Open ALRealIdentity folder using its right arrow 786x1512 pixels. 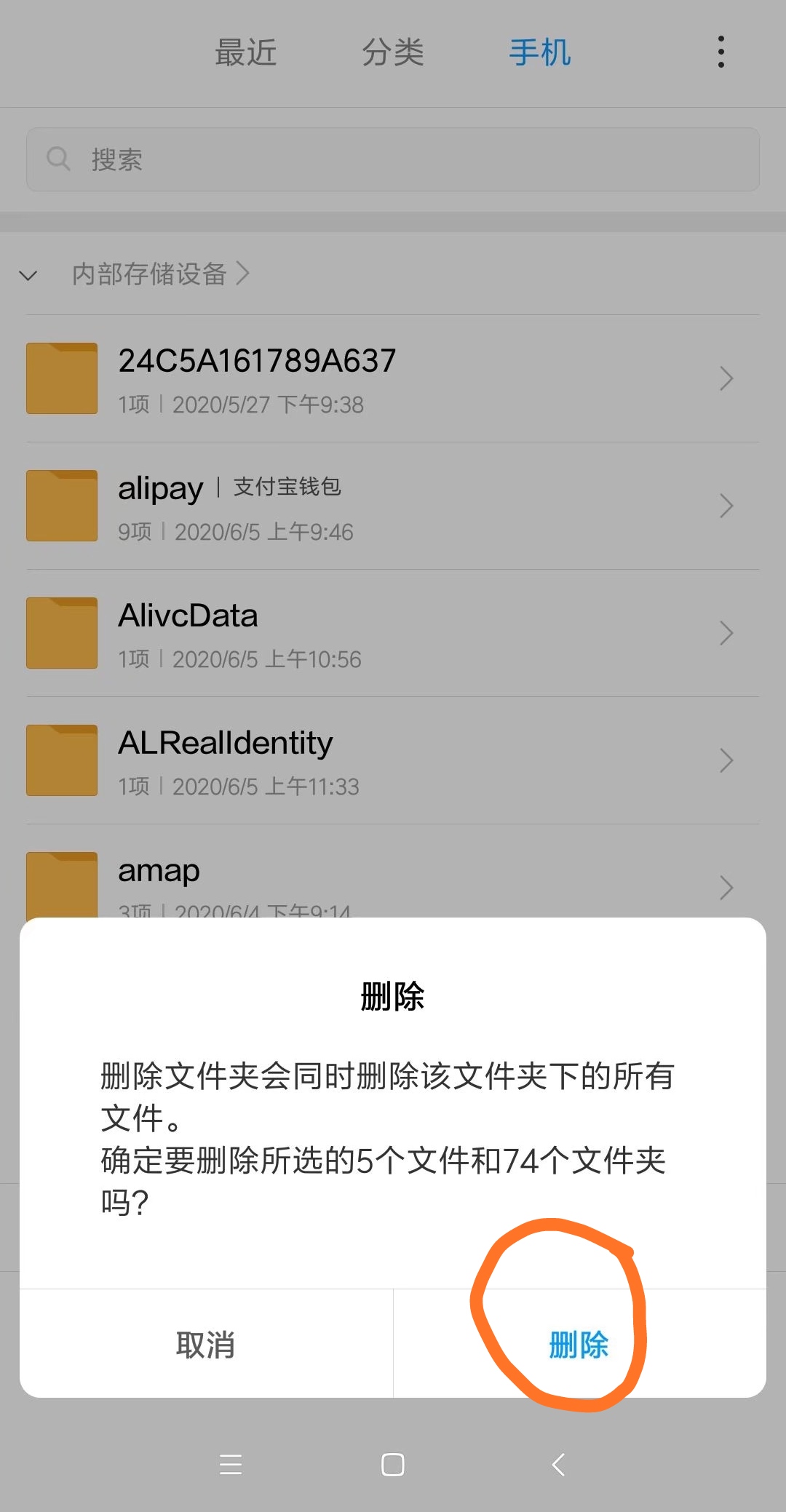[x=726, y=760]
